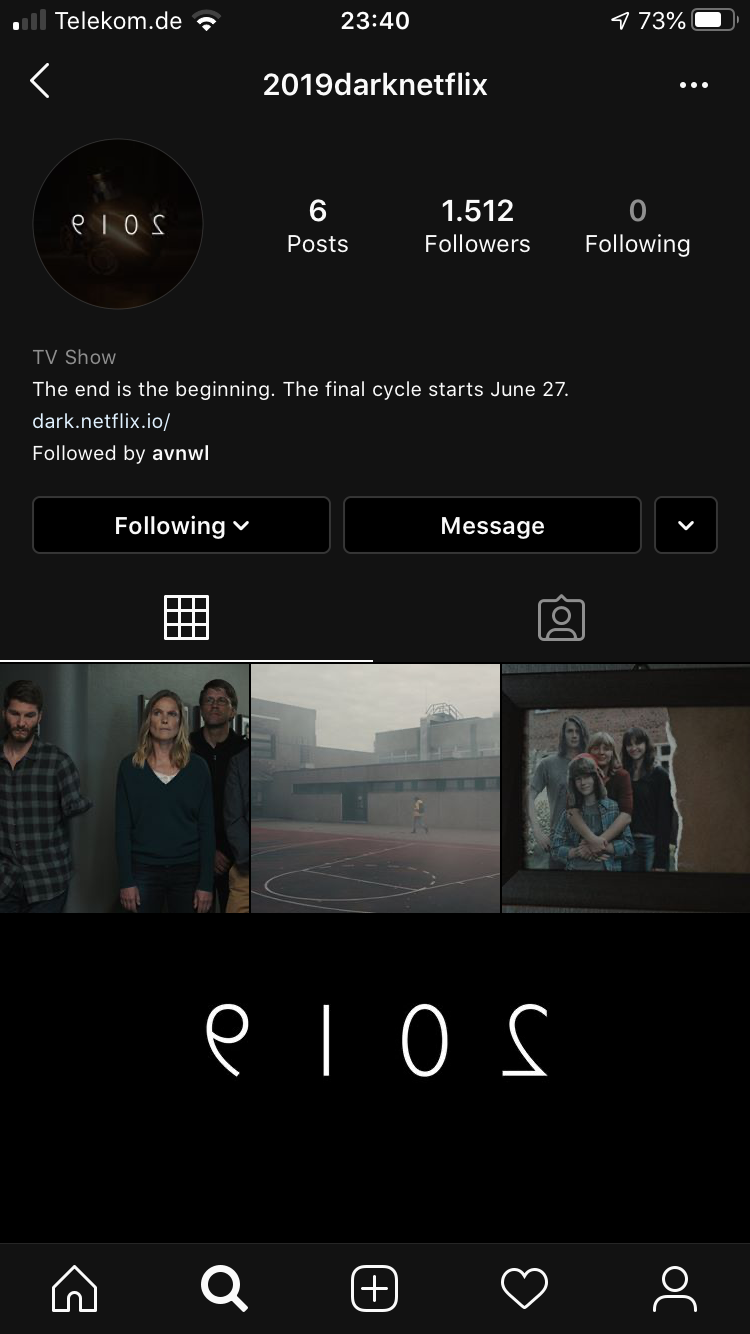The height and width of the screenshot is (1334, 750).
Task: Go to the Home feed tab
Action: coord(75,1289)
